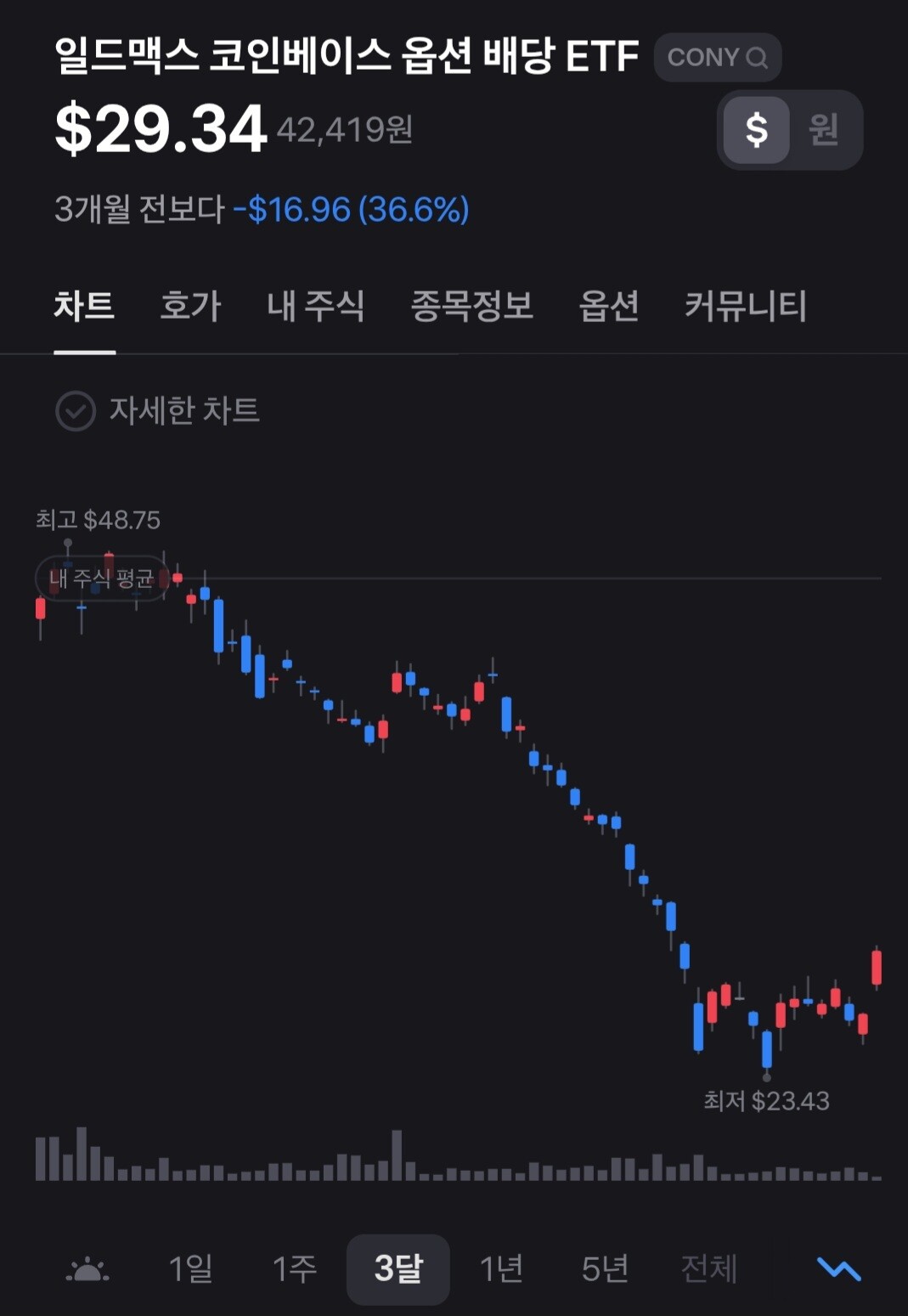Open the 호가 tab
Image resolution: width=908 pixels, height=1316 pixels.
click(190, 306)
